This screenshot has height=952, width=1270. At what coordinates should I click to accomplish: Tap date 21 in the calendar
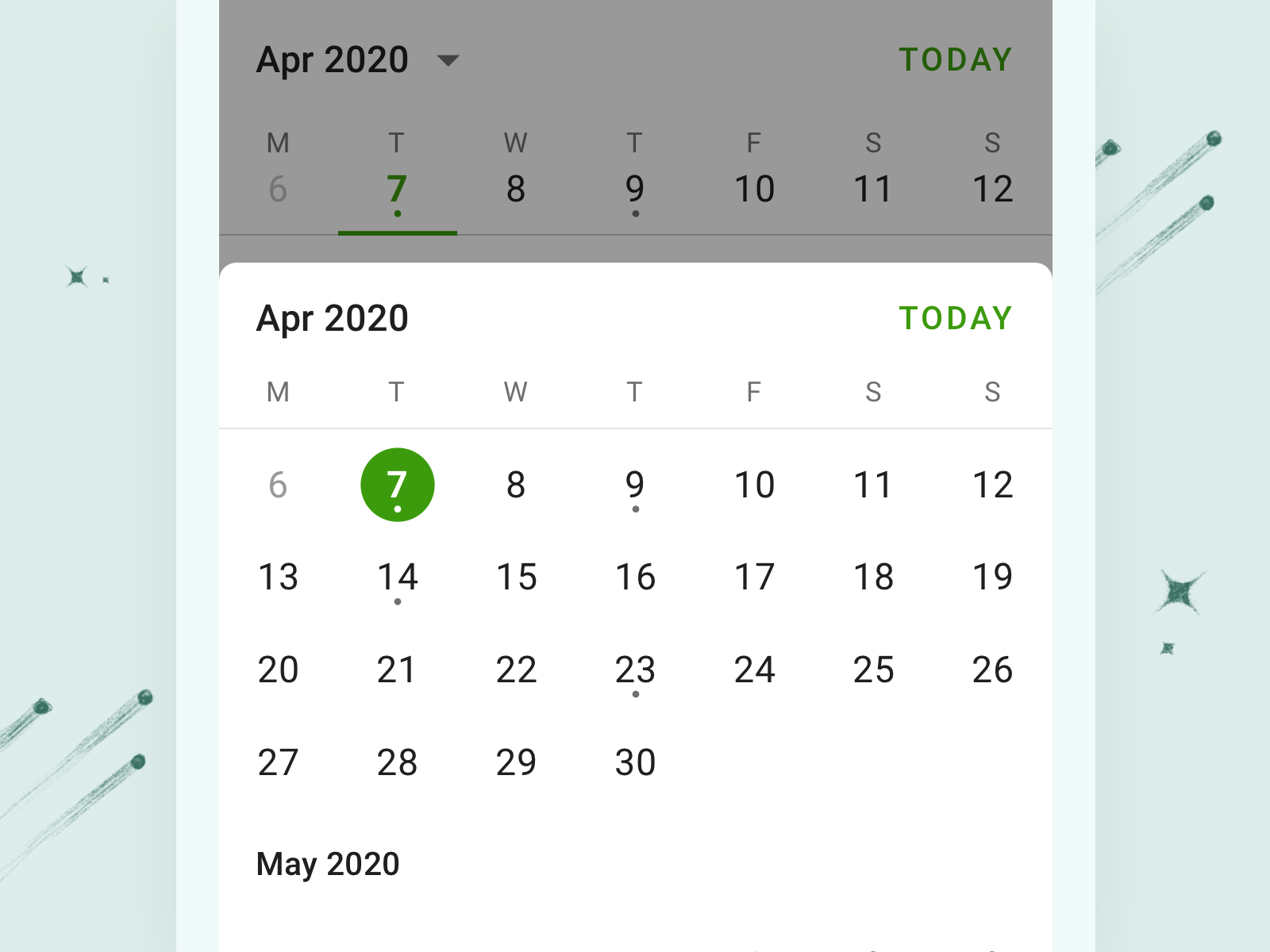tap(397, 670)
